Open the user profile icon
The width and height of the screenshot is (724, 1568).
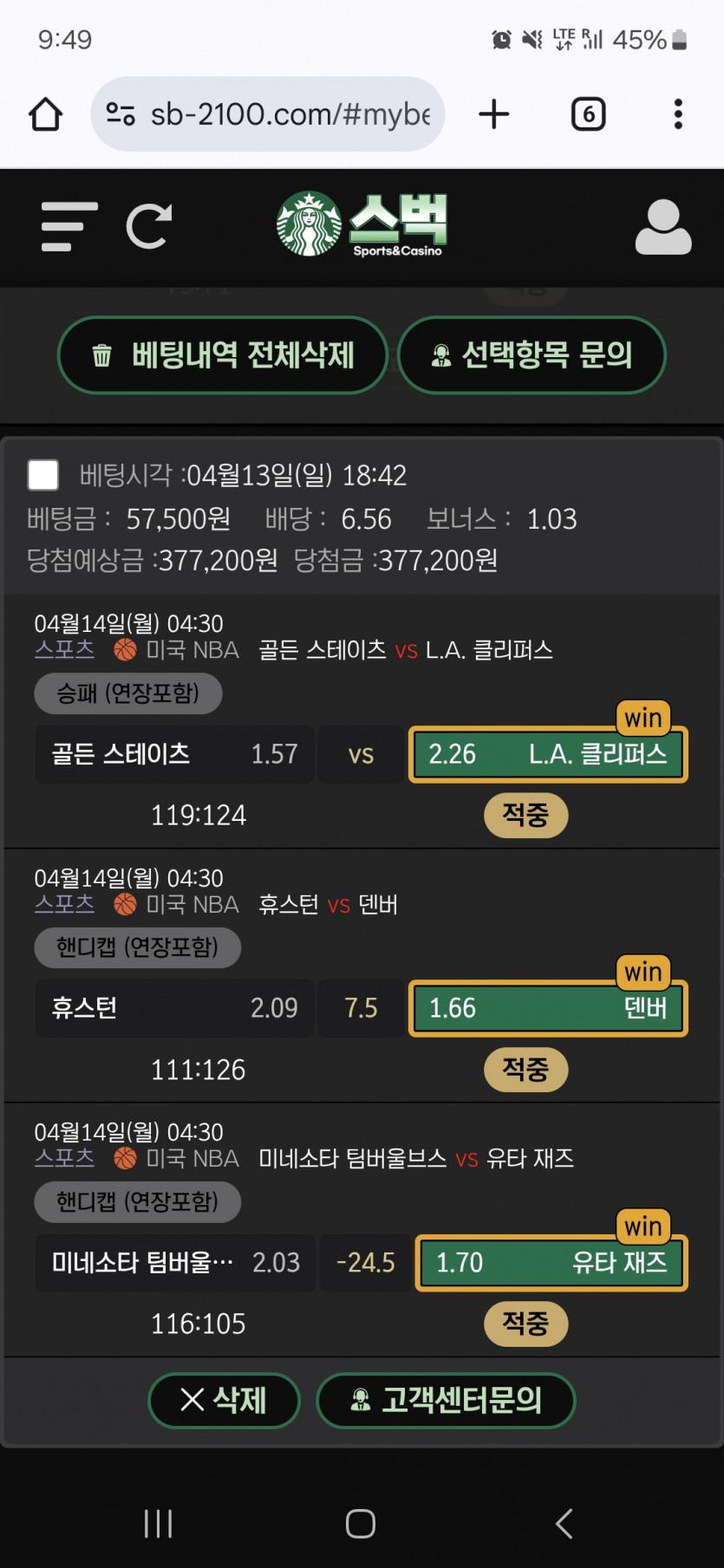click(663, 227)
